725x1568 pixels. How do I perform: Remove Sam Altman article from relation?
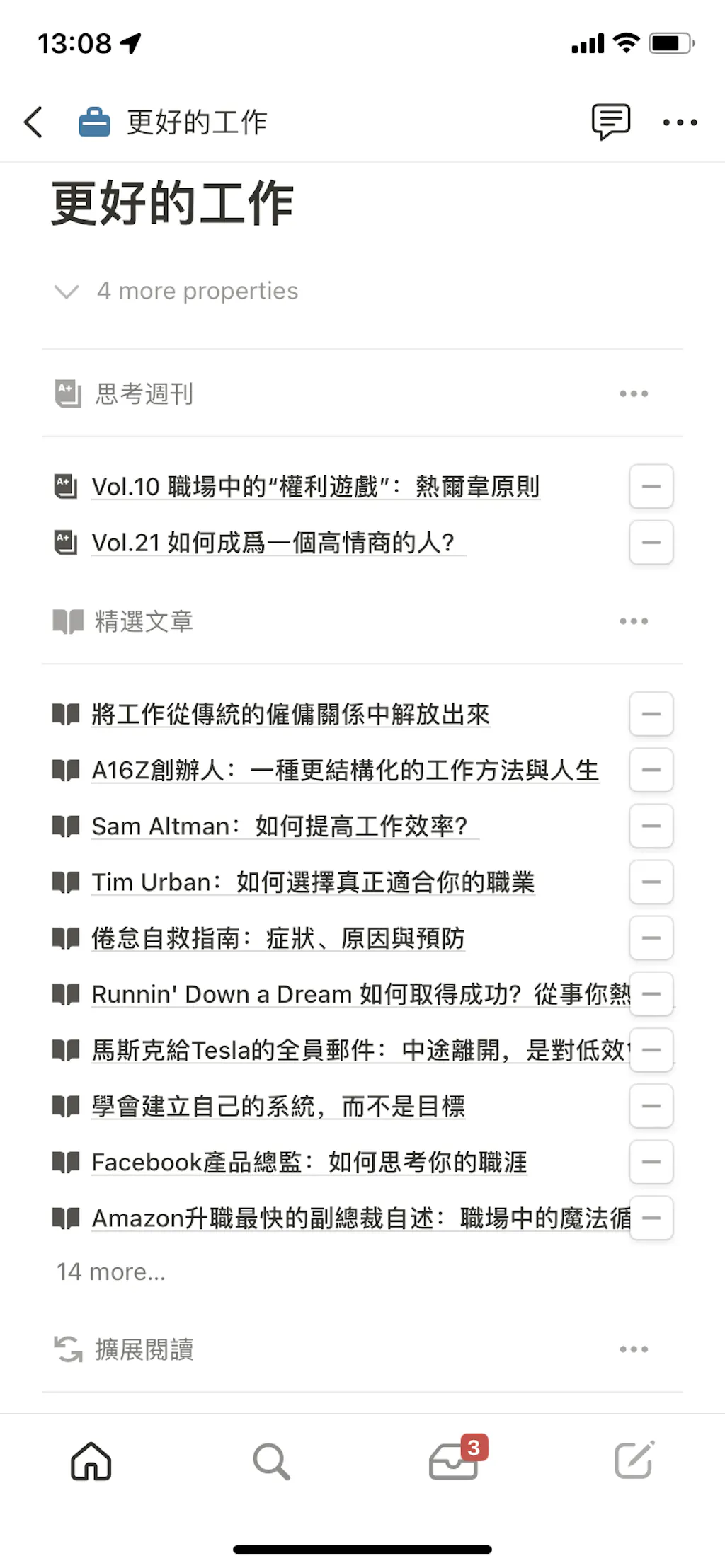tap(651, 826)
